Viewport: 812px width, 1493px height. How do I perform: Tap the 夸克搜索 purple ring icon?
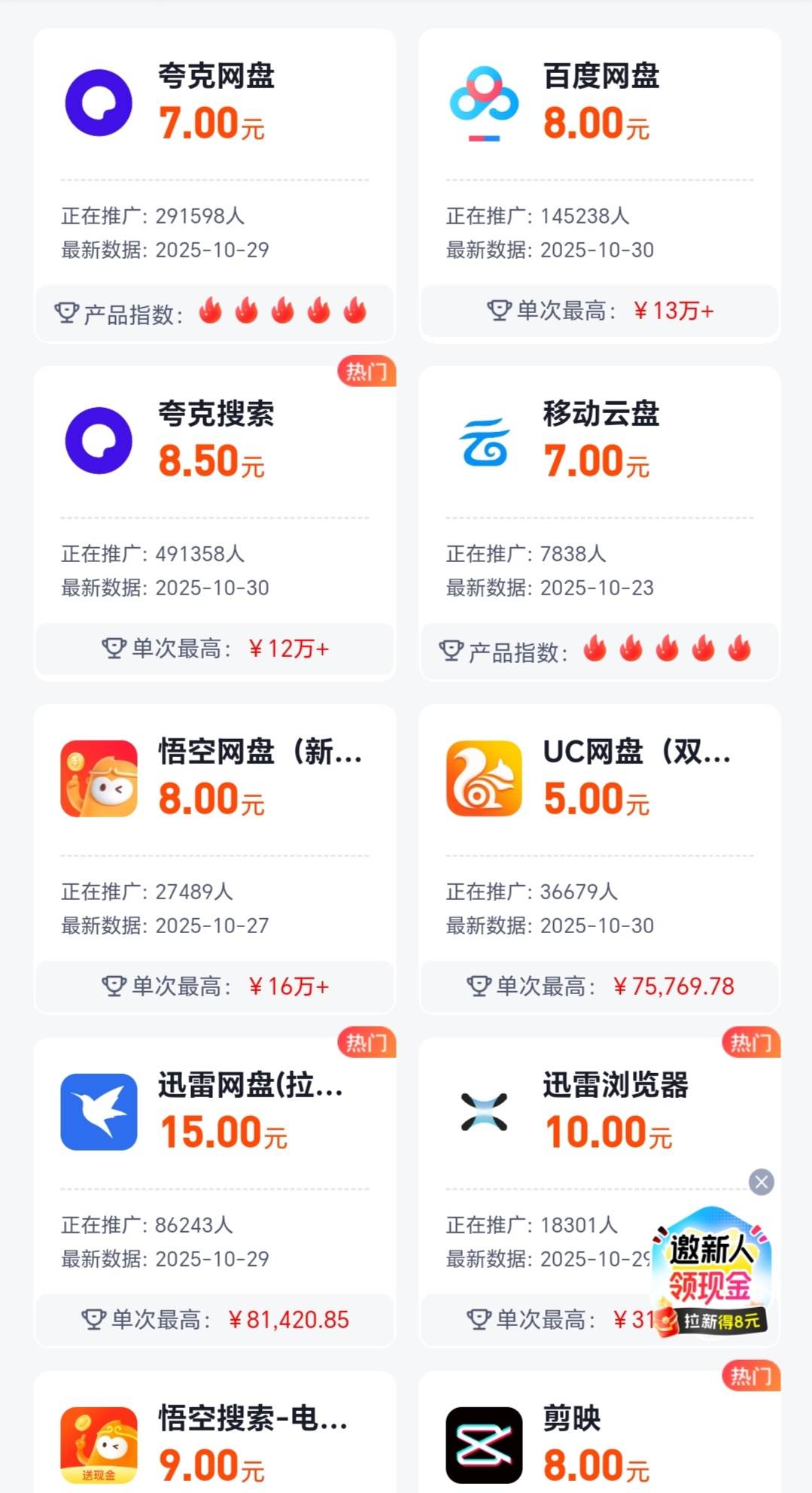(99, 442)
